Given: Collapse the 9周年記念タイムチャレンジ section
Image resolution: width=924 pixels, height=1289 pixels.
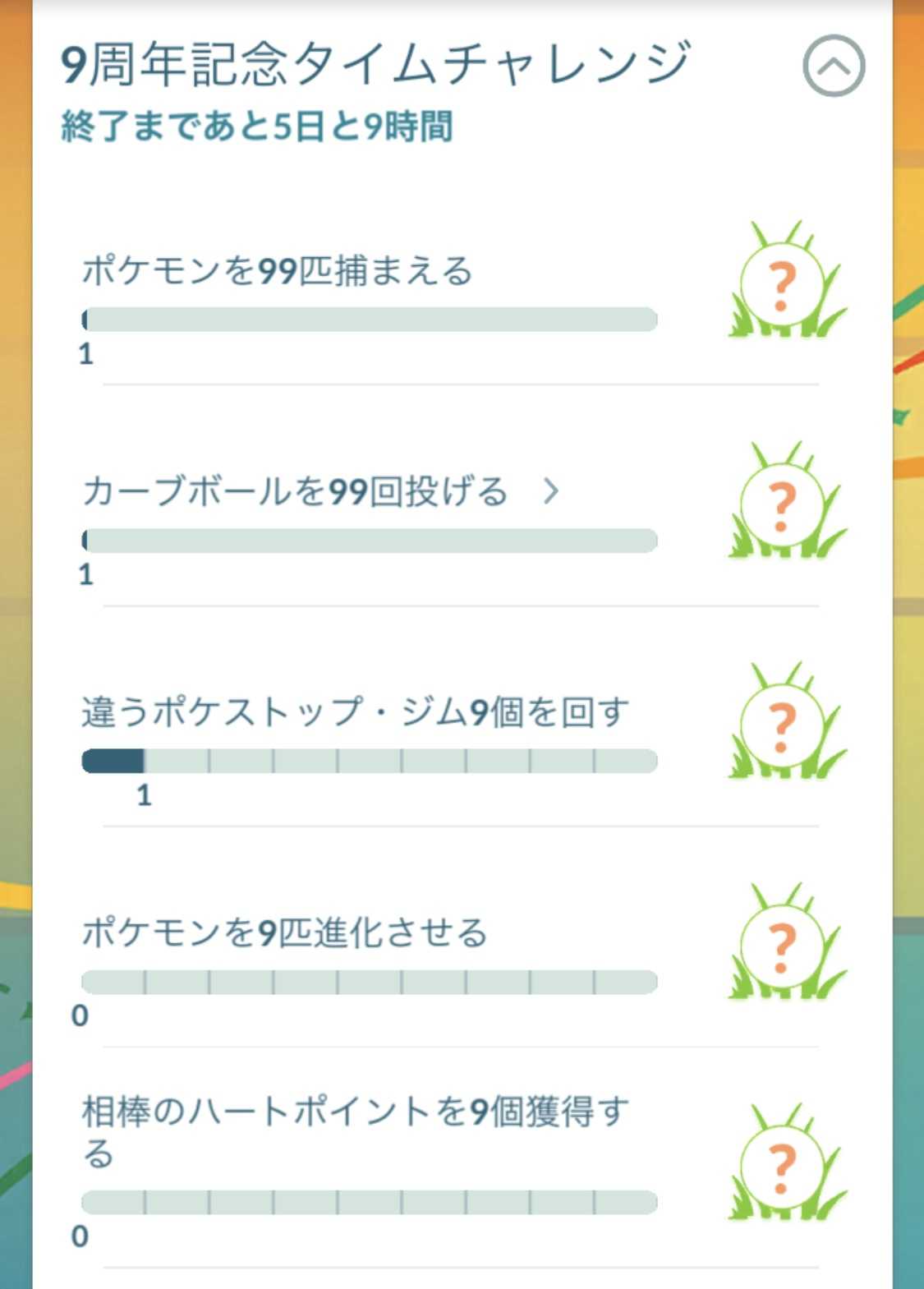Looking at the screenshot, I should coord(833,66).
